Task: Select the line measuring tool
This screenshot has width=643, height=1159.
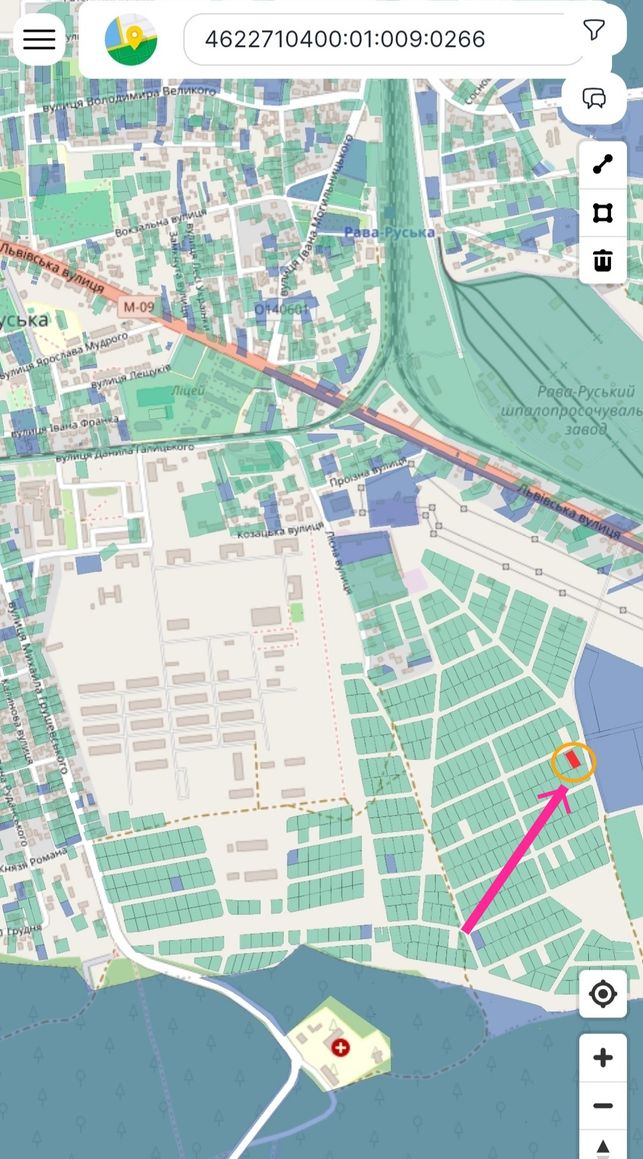Action: click(x=603, y=166)
